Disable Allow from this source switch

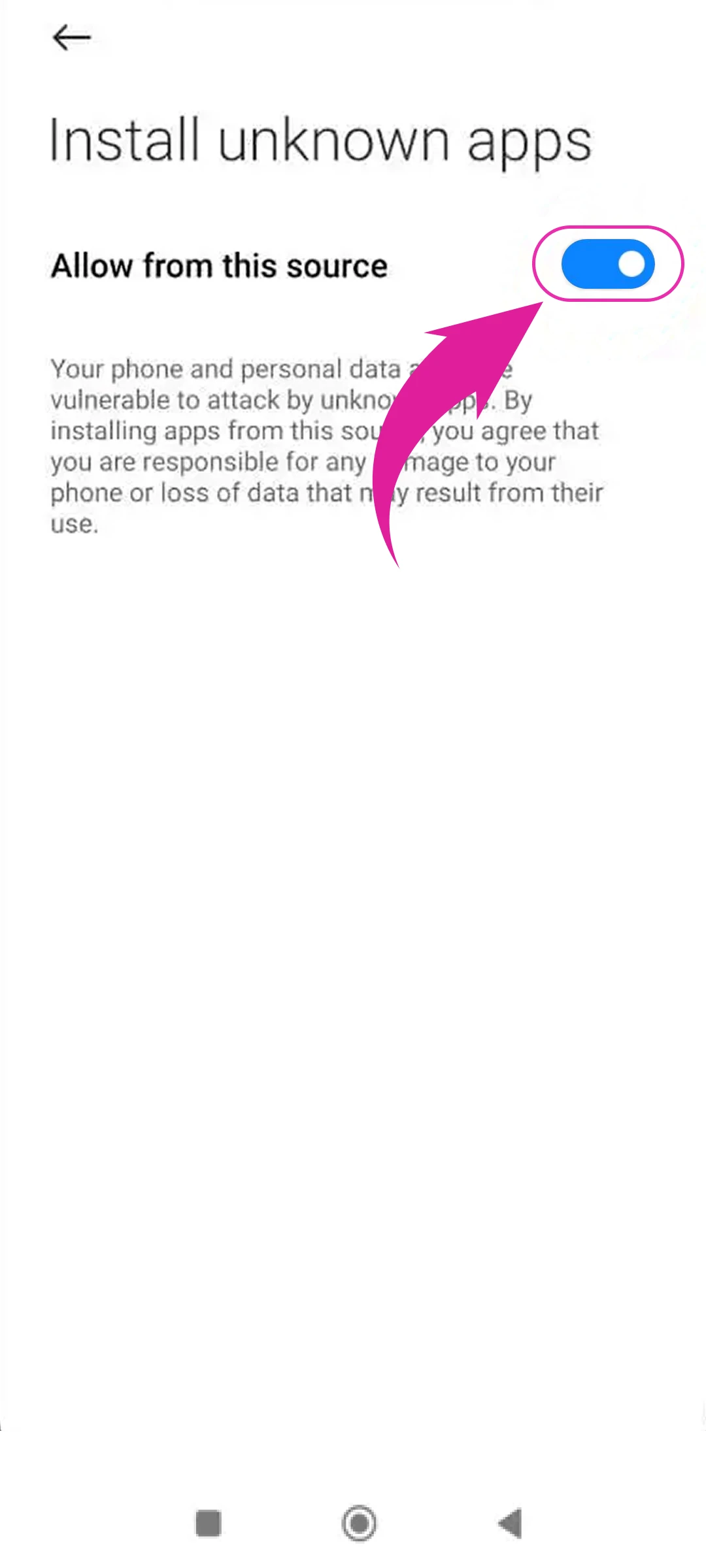pos(607,265)
